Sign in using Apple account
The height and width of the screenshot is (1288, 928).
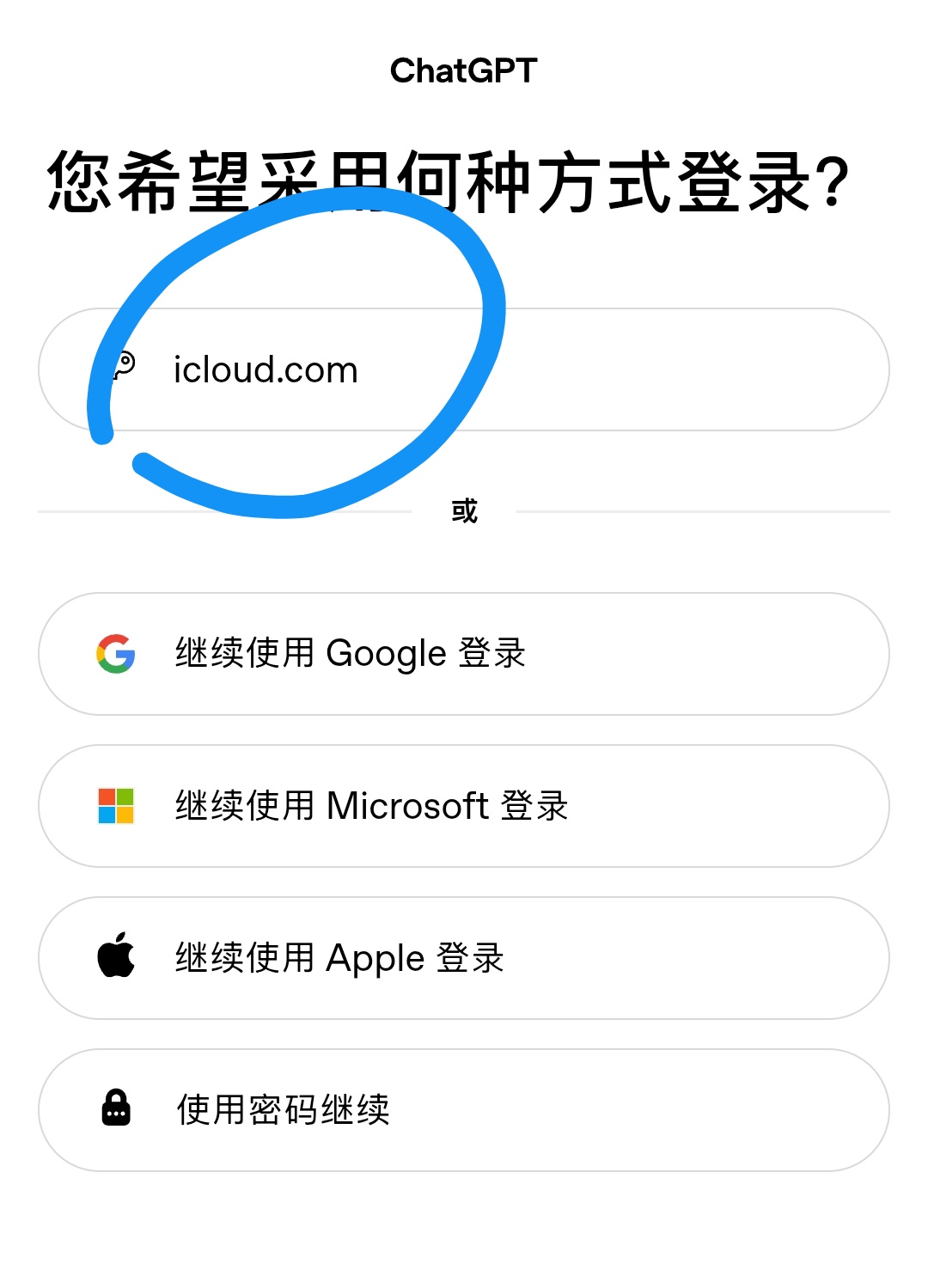point(463,958)
